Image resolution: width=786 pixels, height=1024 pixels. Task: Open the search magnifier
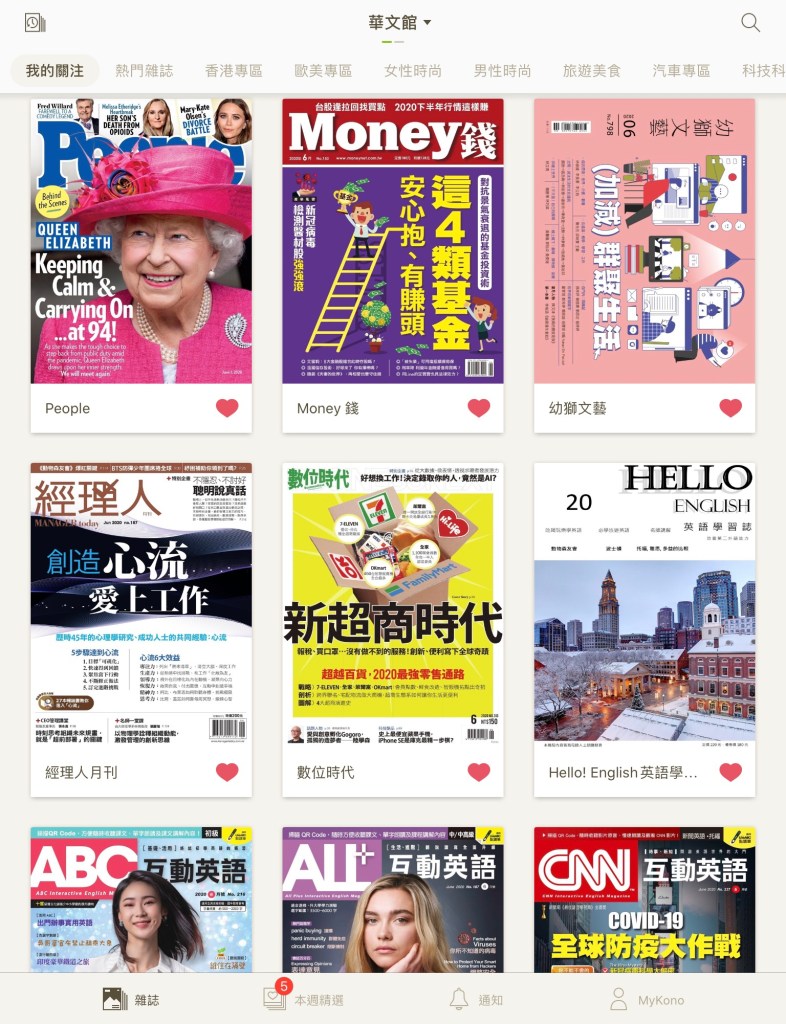click(x=750, y=22)
